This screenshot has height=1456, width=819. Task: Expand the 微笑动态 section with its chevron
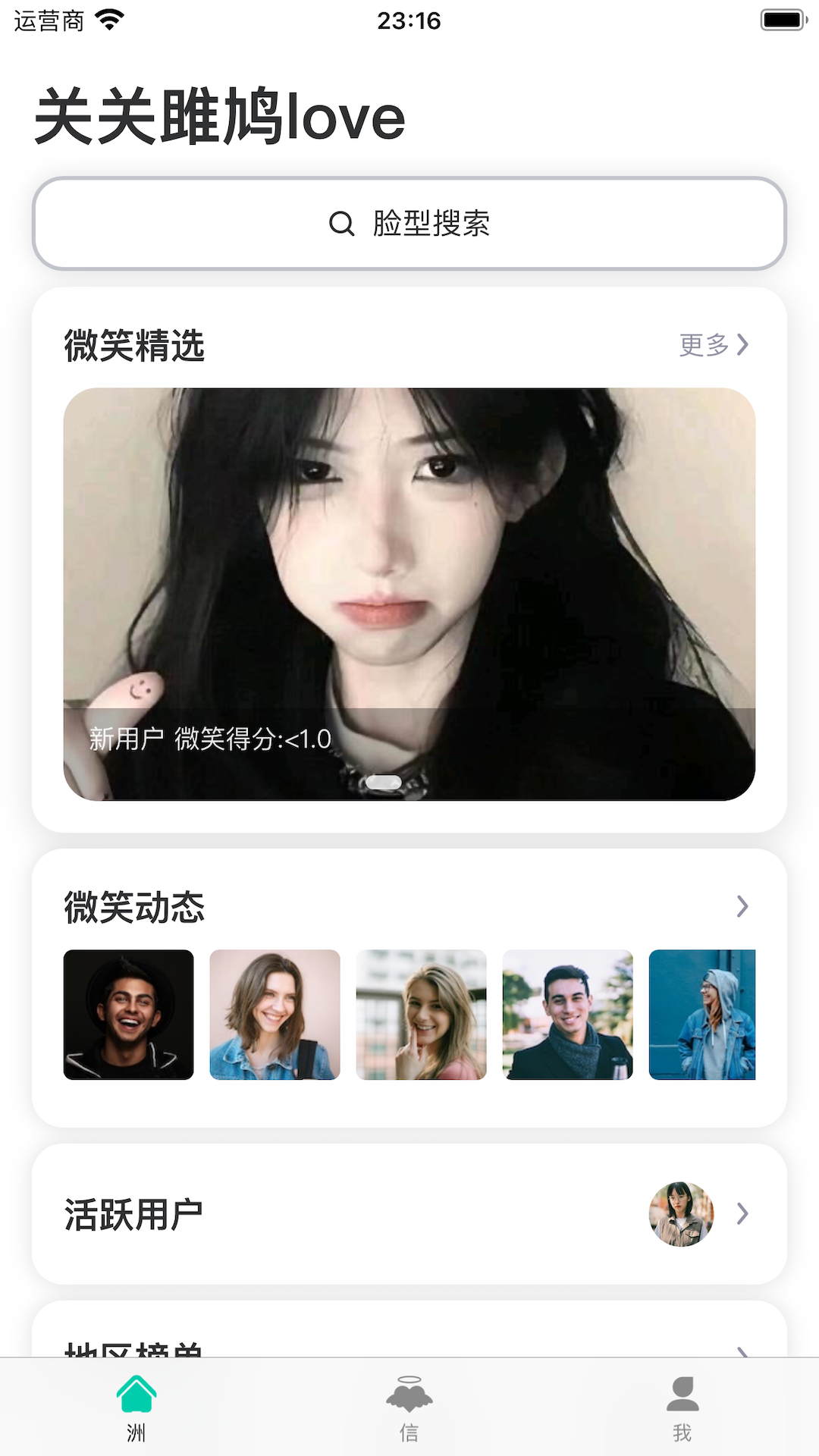click(742, 906)
